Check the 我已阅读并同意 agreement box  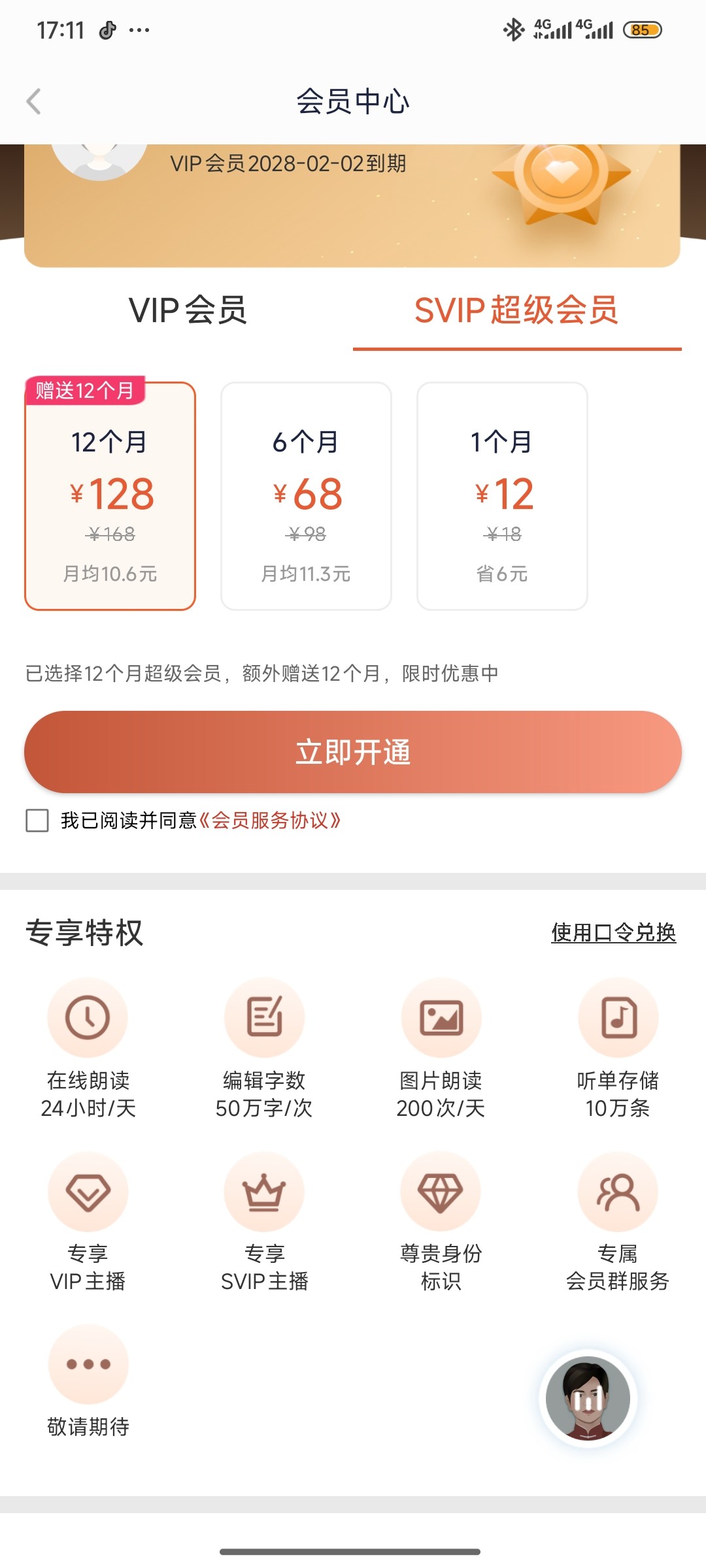[x=37, y=821]
